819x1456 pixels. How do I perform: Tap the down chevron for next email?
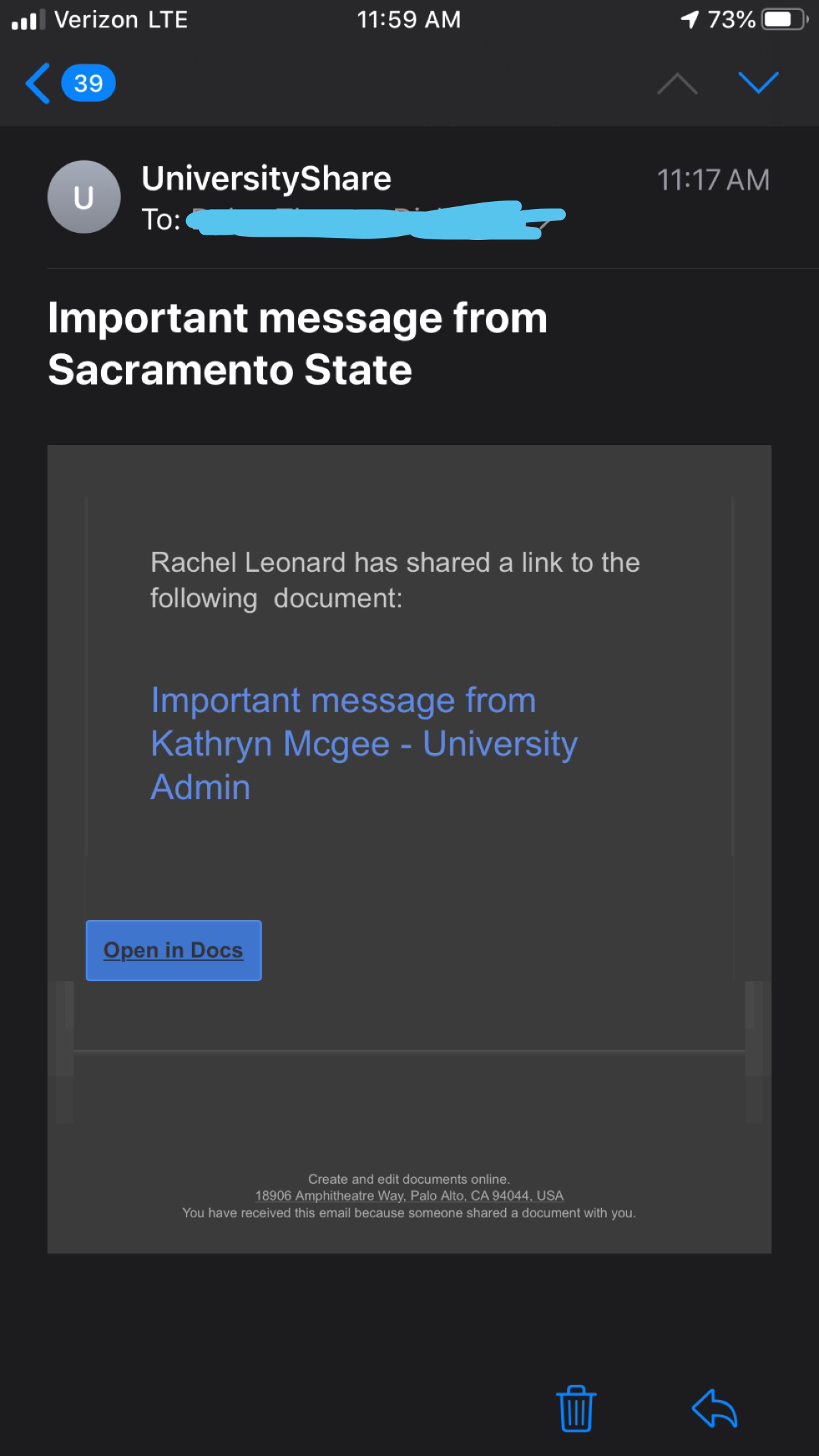pyautogui.click(x=757, y=84)
